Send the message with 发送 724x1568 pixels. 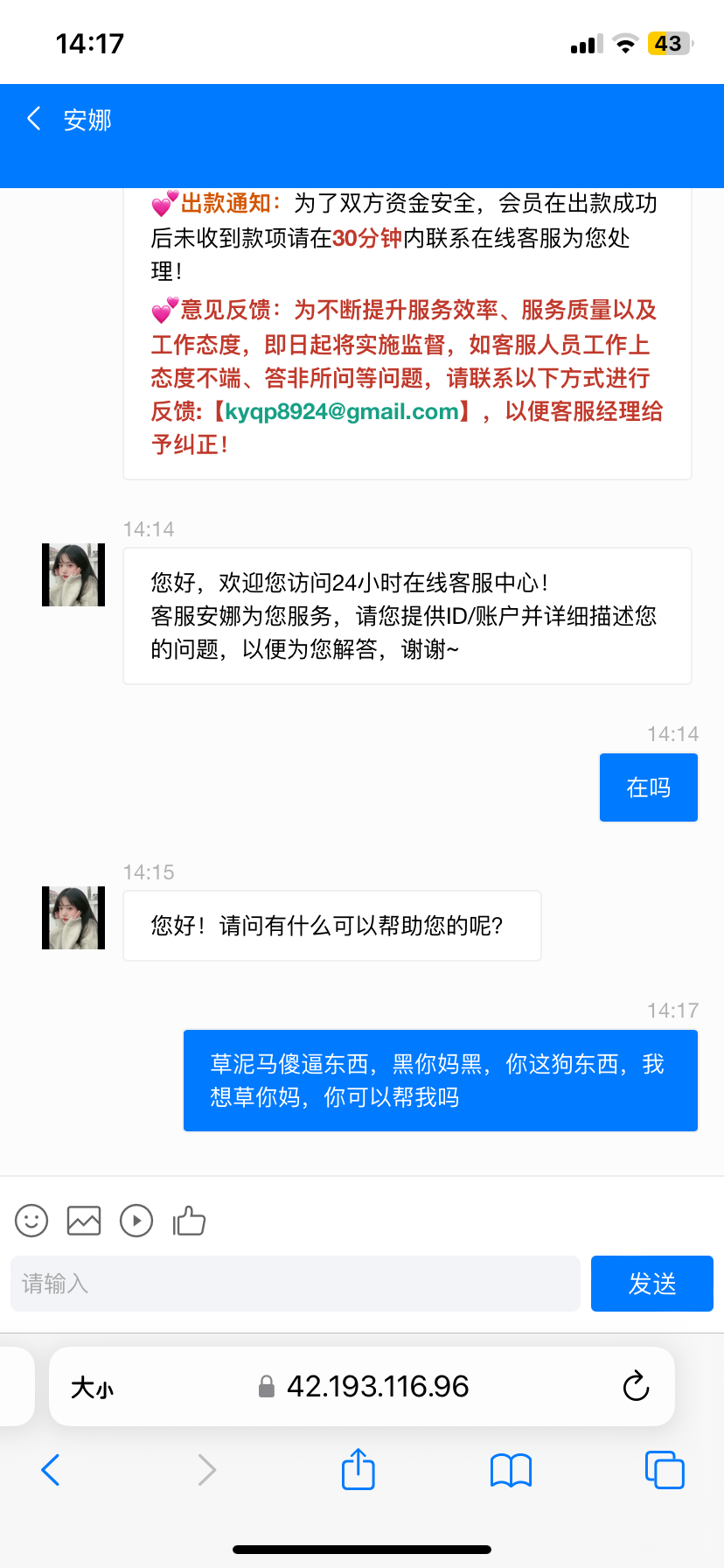(651, 1284)
